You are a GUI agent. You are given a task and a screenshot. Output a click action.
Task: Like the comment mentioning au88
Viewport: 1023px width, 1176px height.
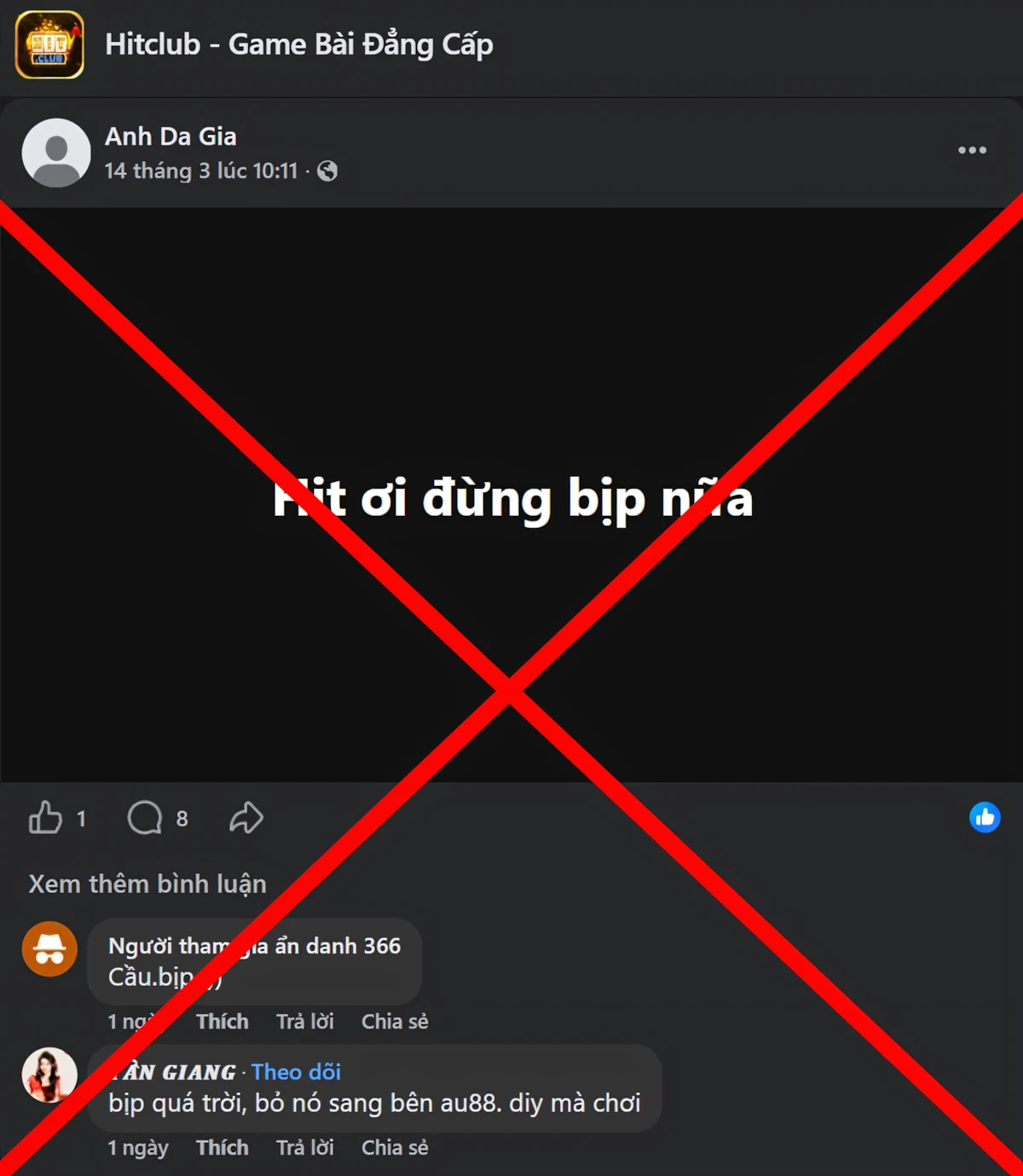click(x=222, y=1148)
